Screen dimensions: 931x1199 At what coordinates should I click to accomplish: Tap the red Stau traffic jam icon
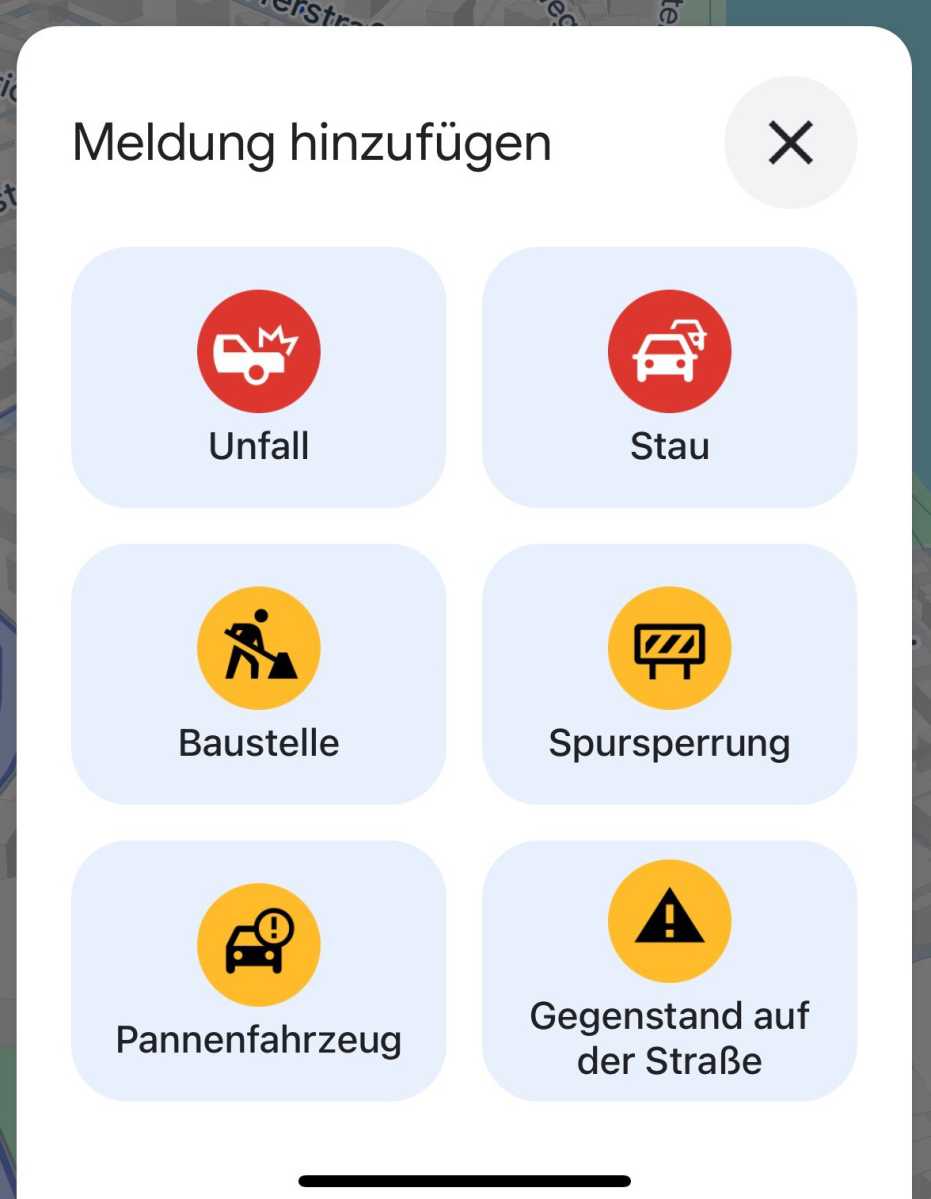(x=670, y=351)
